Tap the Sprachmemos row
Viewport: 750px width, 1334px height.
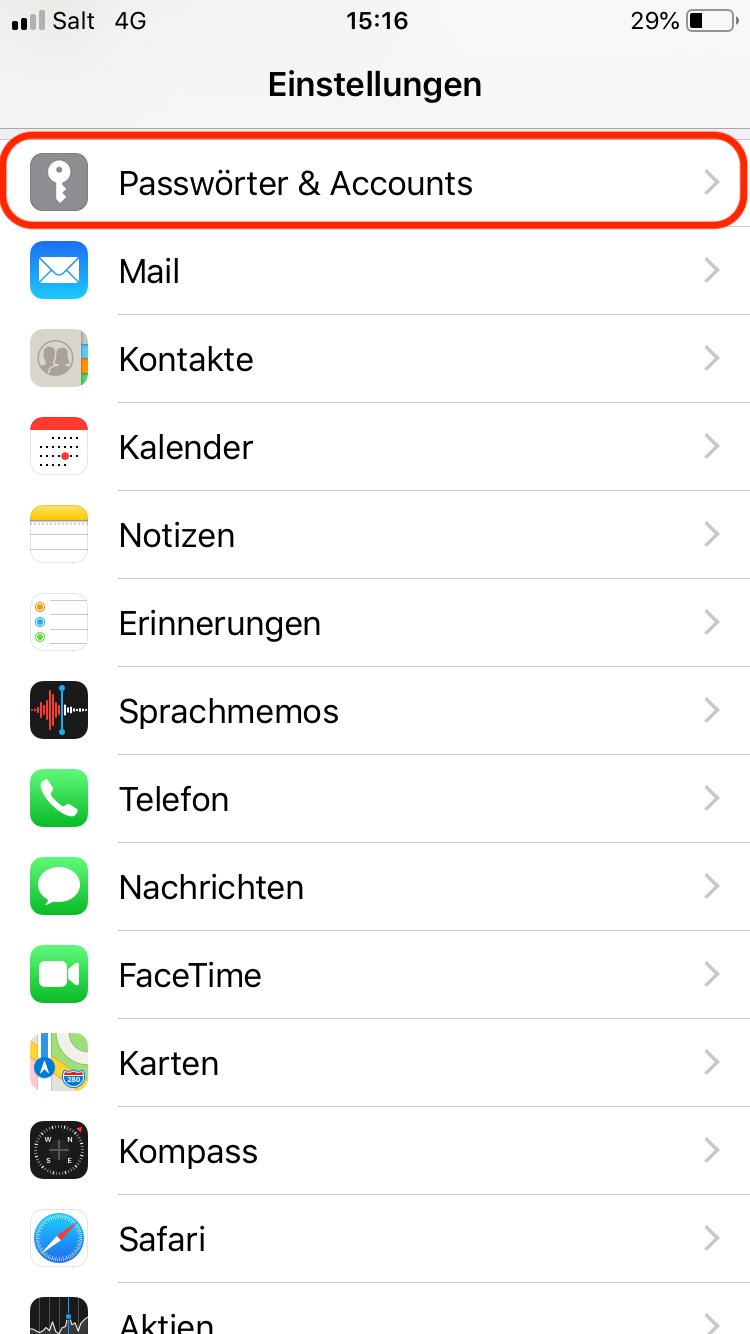click(x=375, y=711)
